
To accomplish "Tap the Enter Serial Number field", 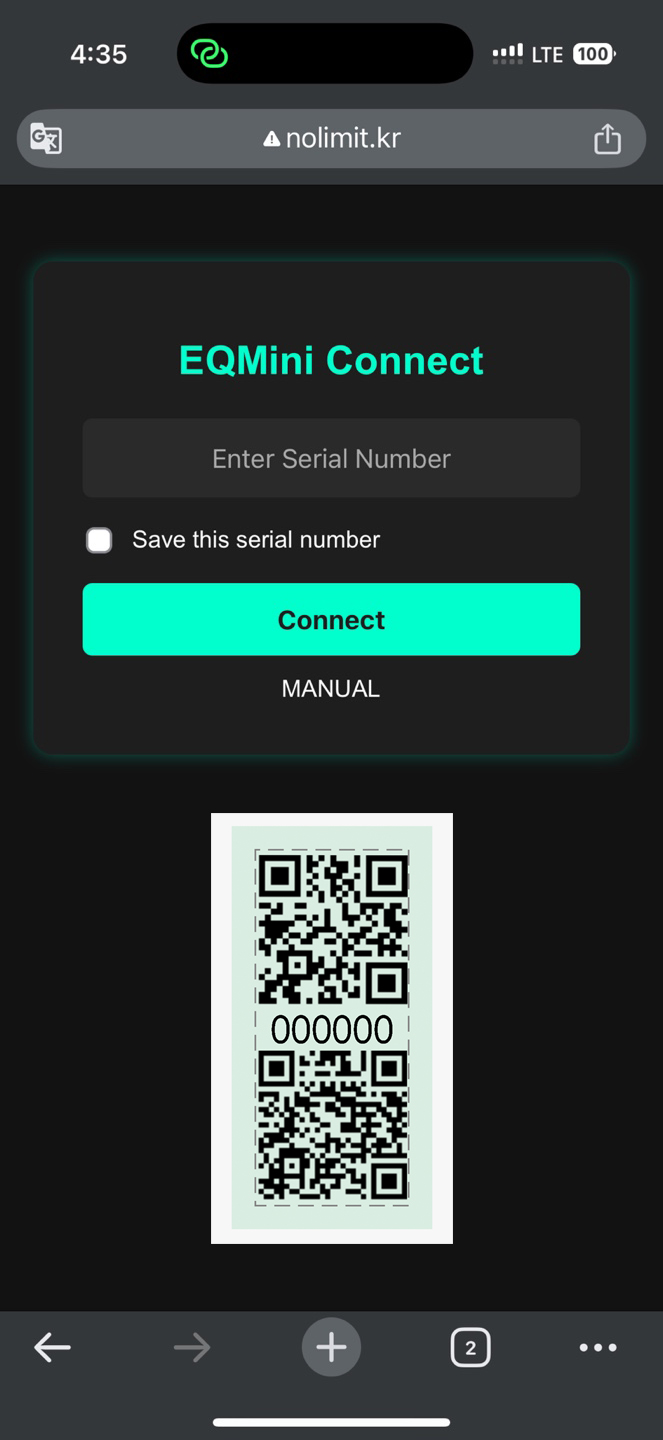I will 331,458.
